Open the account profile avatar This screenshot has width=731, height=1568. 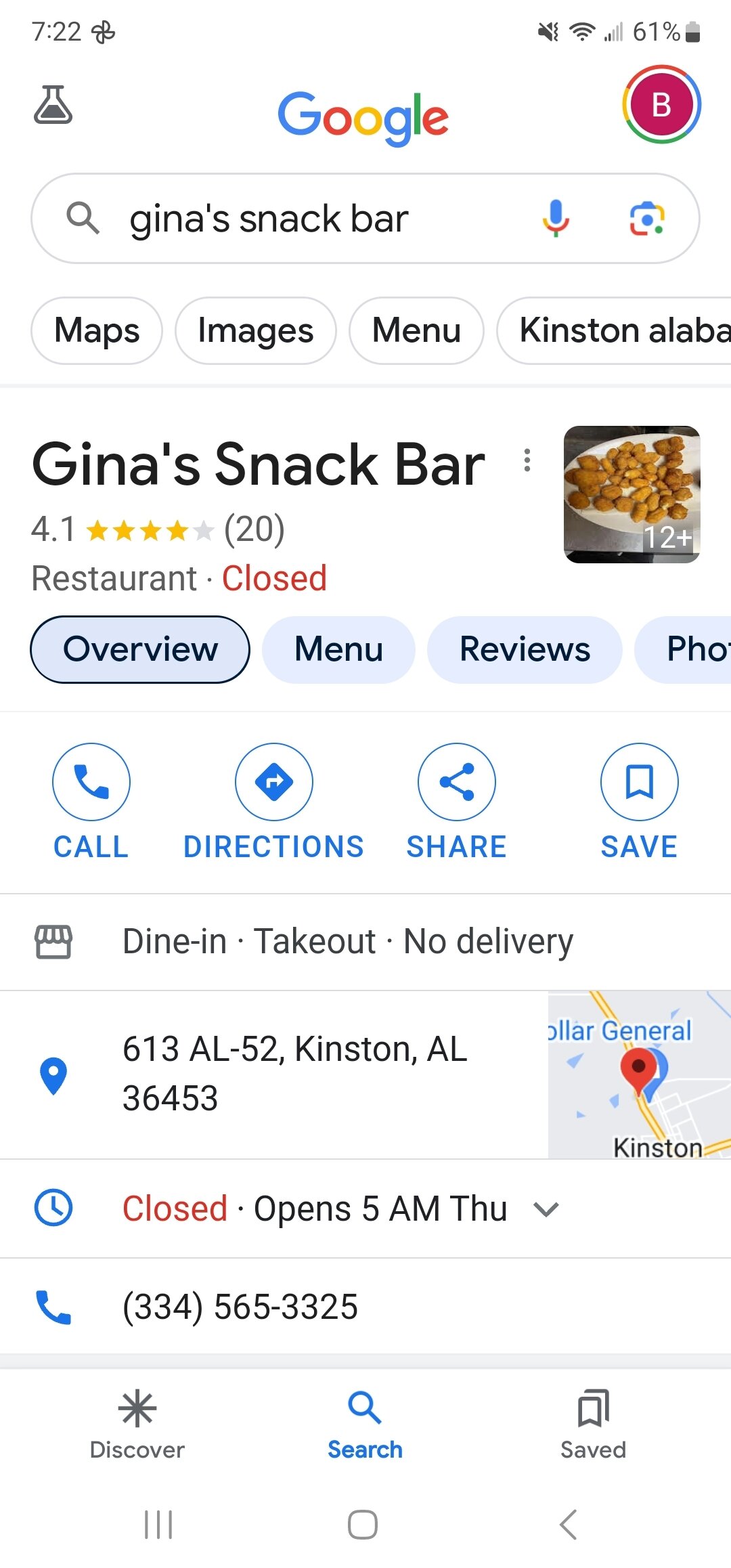[x=661, y=105]
